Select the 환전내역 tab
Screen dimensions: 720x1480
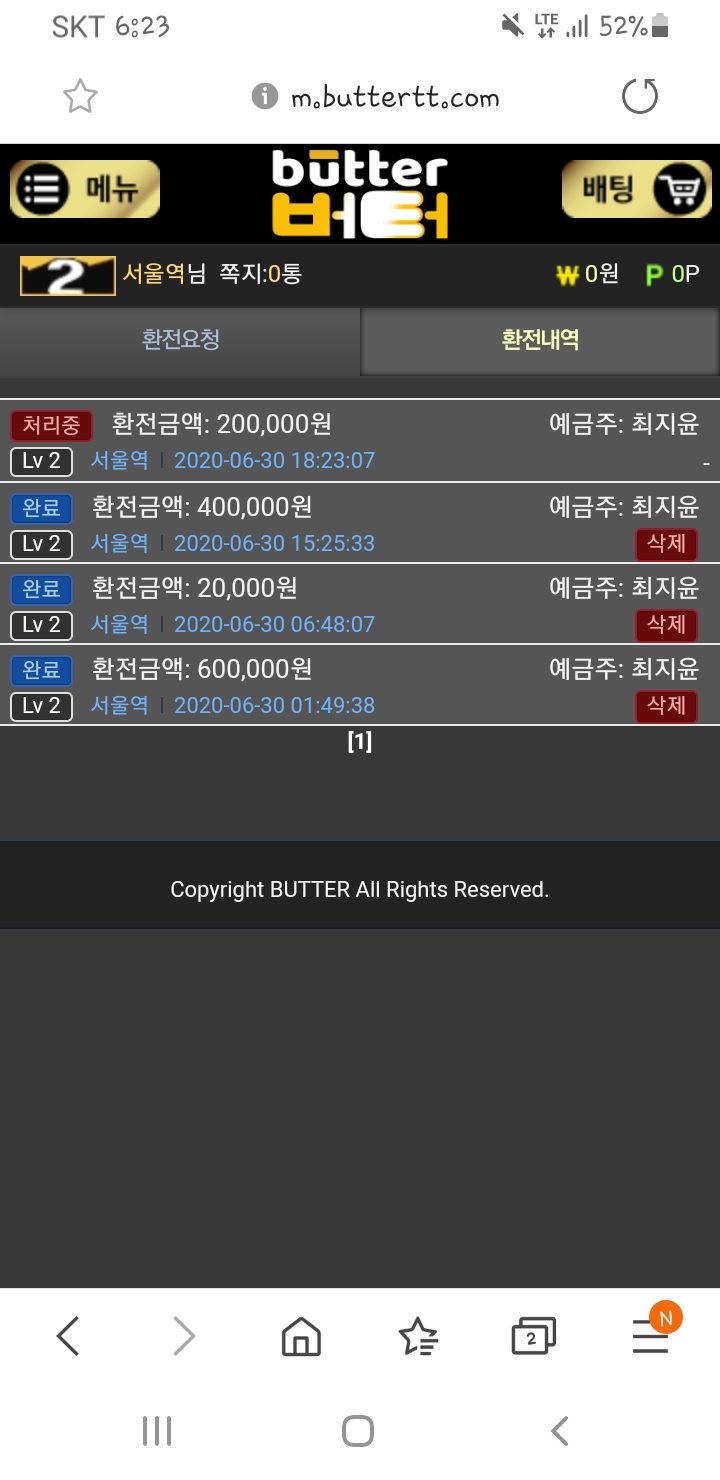click(540, 340)
